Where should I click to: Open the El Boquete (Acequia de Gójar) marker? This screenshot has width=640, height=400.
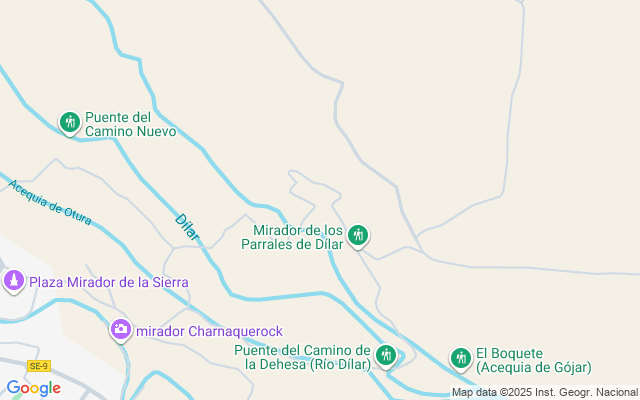tap(460, 357)
